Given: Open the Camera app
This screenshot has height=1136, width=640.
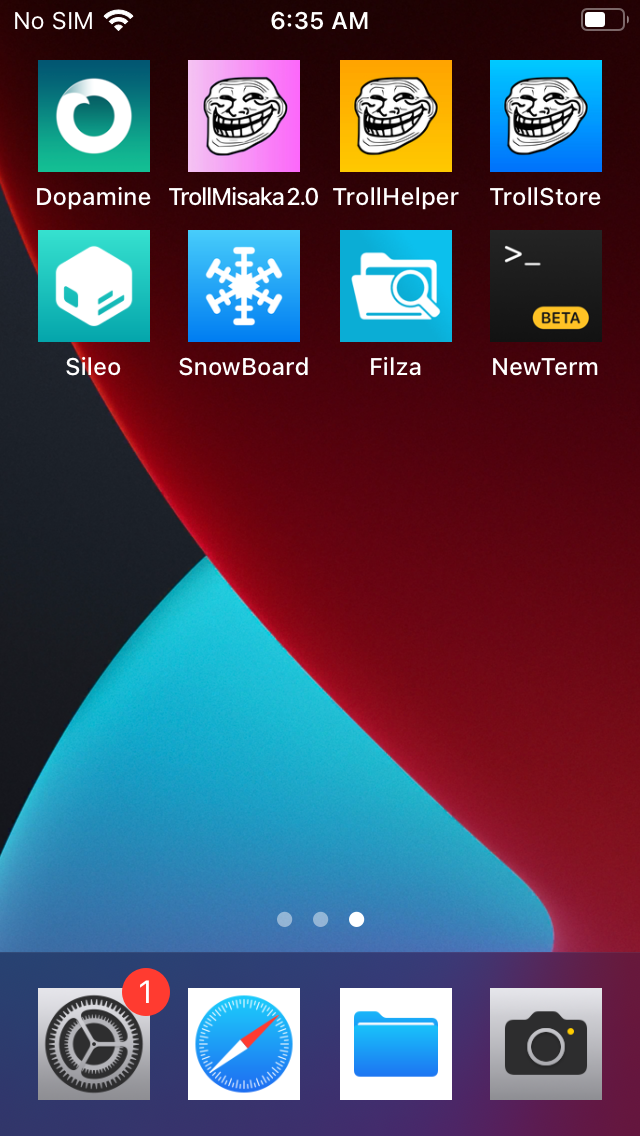Looking at the screenshot, I should (x=546, y=1044).
